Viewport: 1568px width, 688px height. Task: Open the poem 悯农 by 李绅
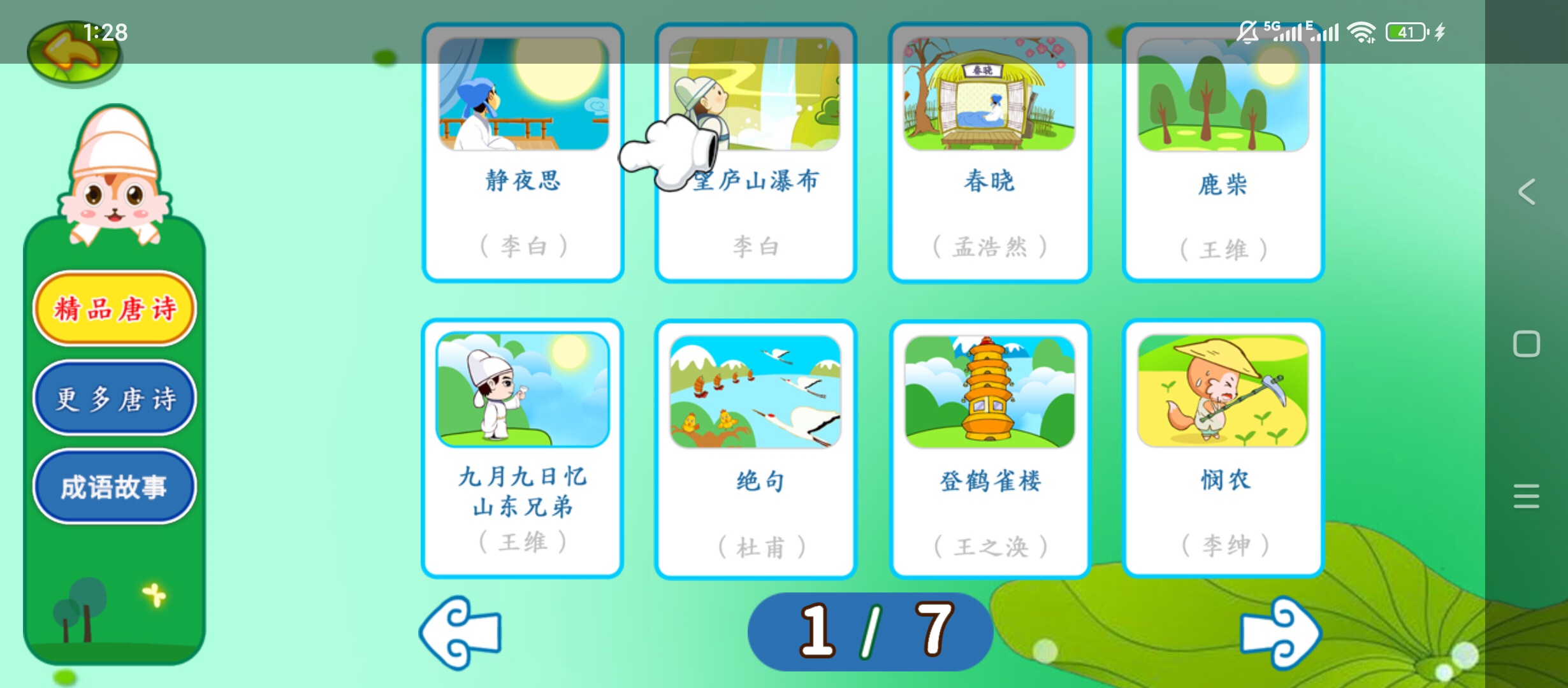[x=1223, y=449]
